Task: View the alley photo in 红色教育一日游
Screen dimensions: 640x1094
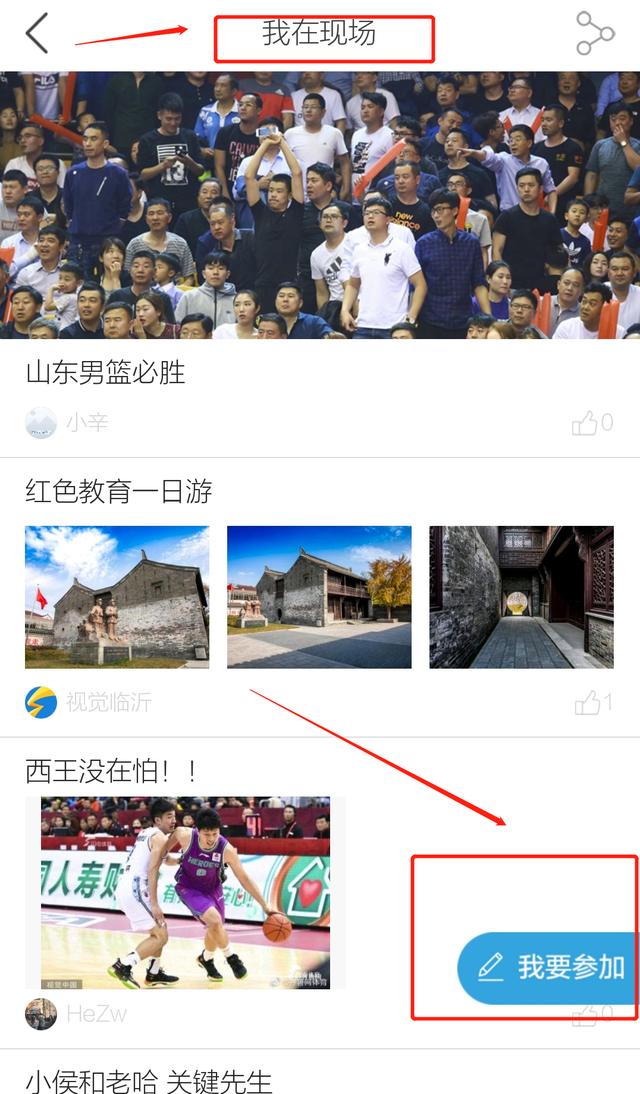Action: tap(521, 597)
